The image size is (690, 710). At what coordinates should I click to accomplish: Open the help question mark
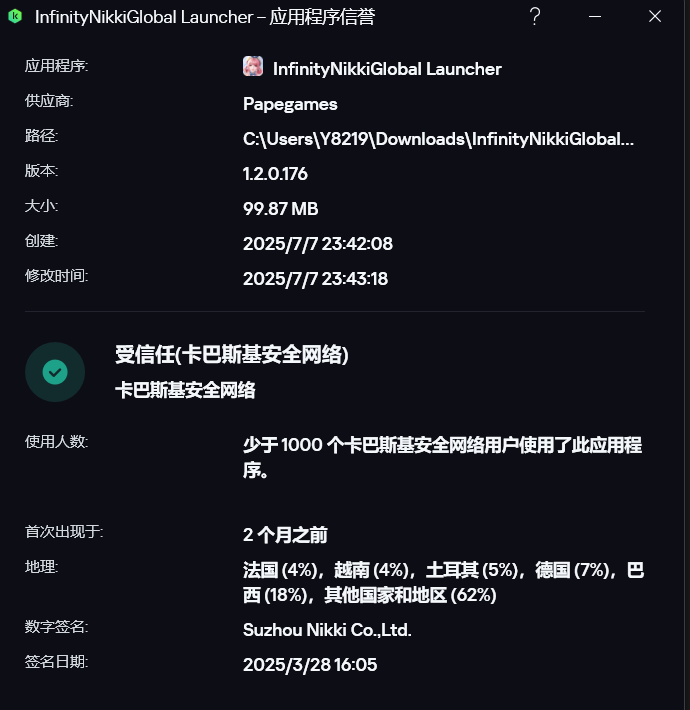point(535,17)
